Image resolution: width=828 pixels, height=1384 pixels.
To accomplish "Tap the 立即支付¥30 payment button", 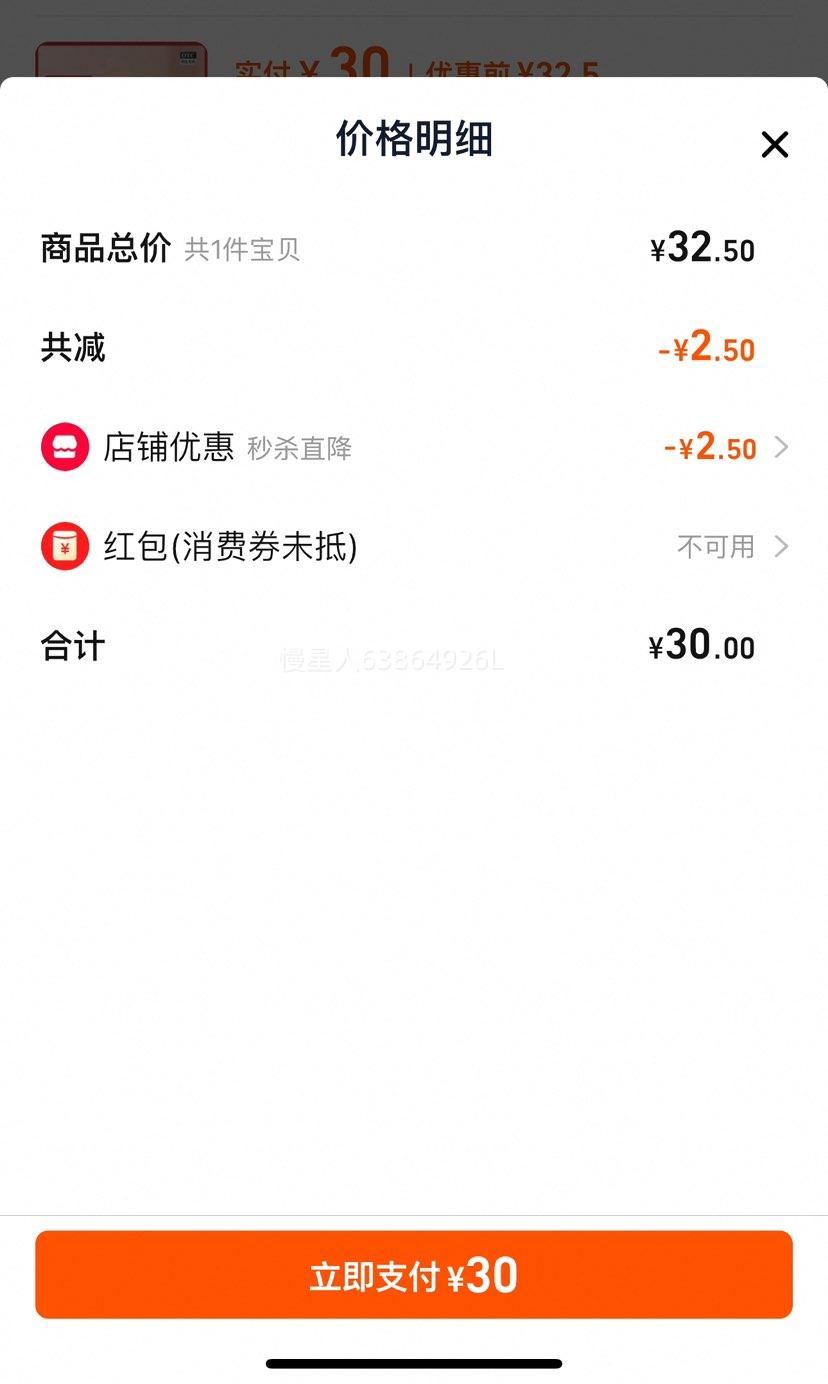I will pos(414,1274).
